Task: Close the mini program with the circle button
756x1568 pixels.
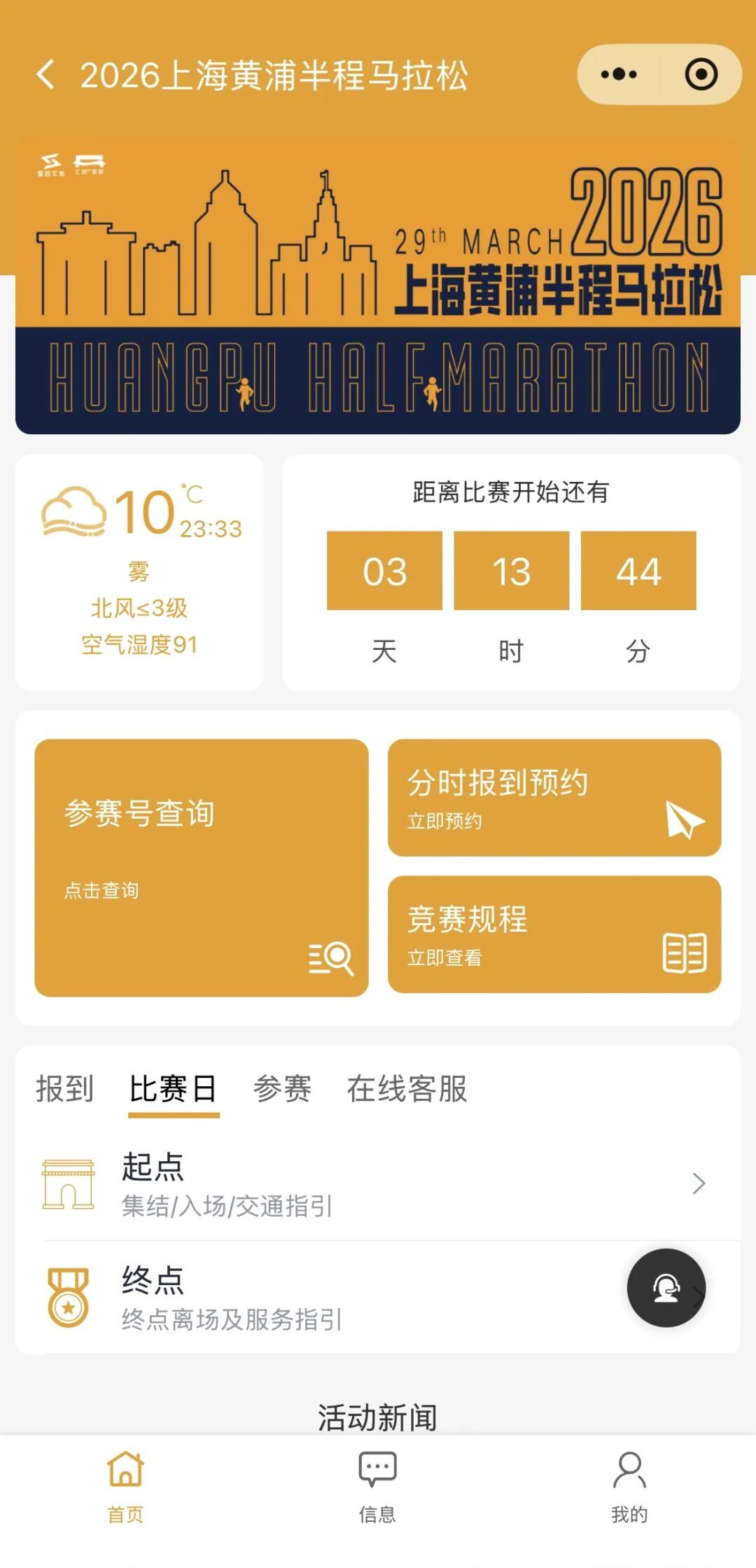Action: (x=701, y=74)
